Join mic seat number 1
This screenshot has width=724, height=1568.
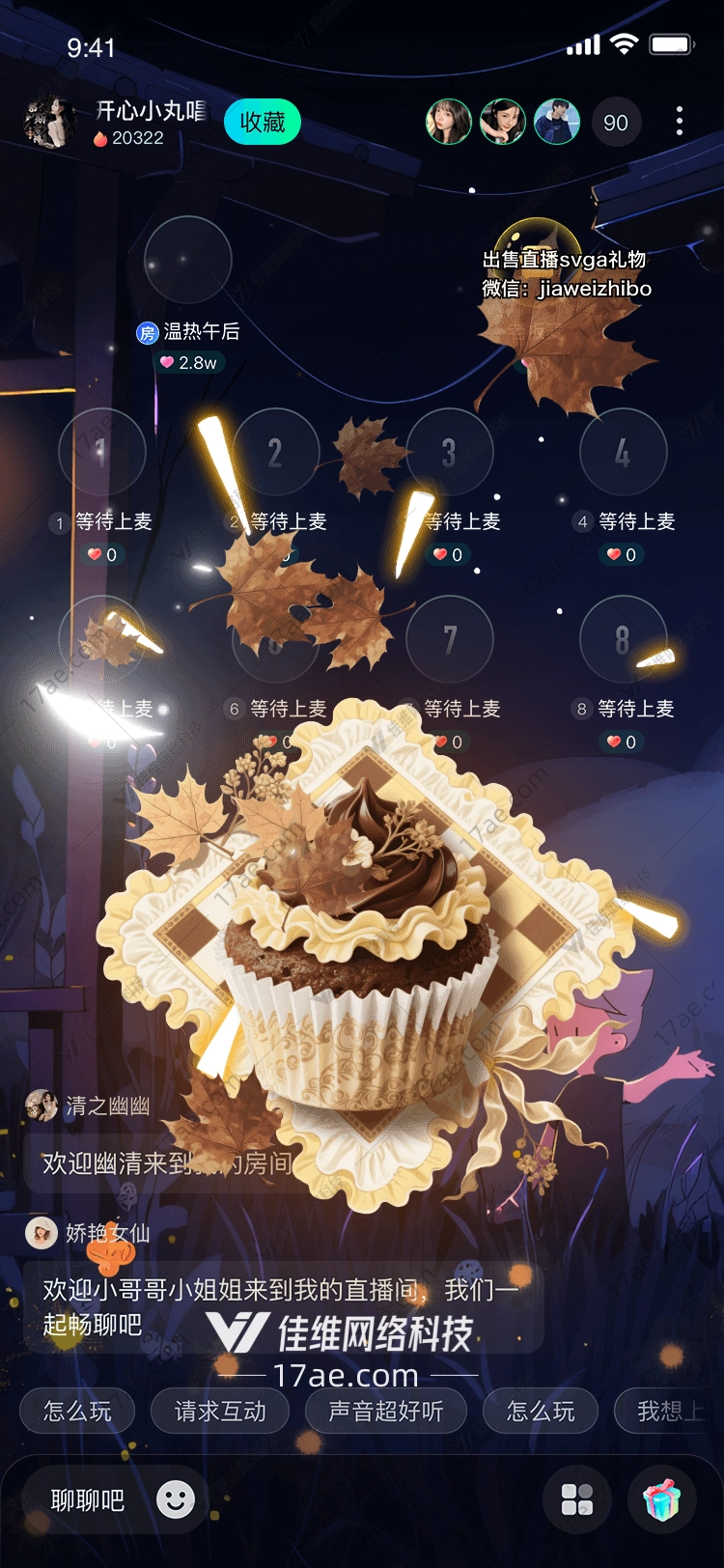pyautogui.click(x=101, y=452)
